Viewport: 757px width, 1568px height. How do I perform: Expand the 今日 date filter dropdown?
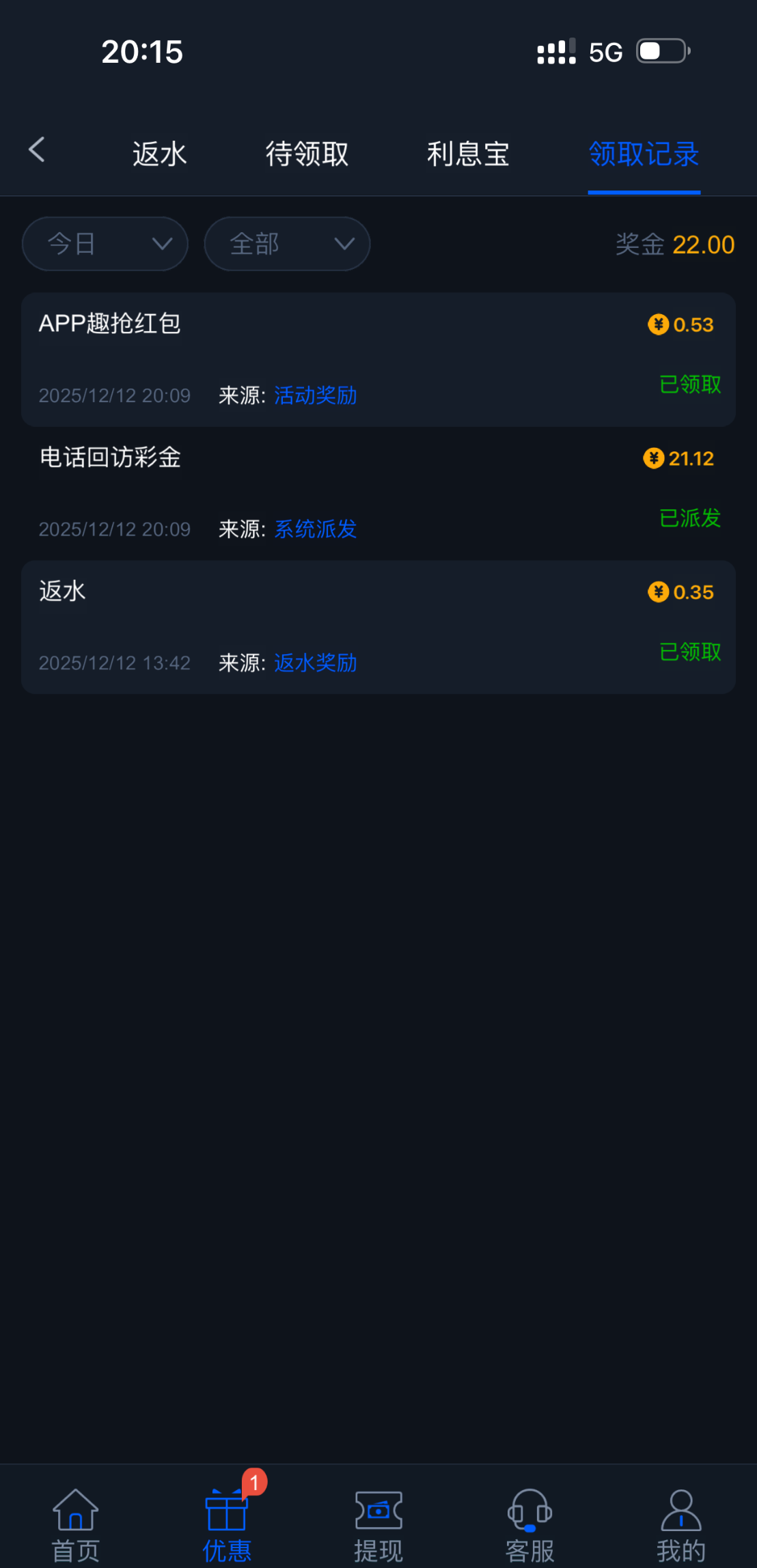click(105, 244)
